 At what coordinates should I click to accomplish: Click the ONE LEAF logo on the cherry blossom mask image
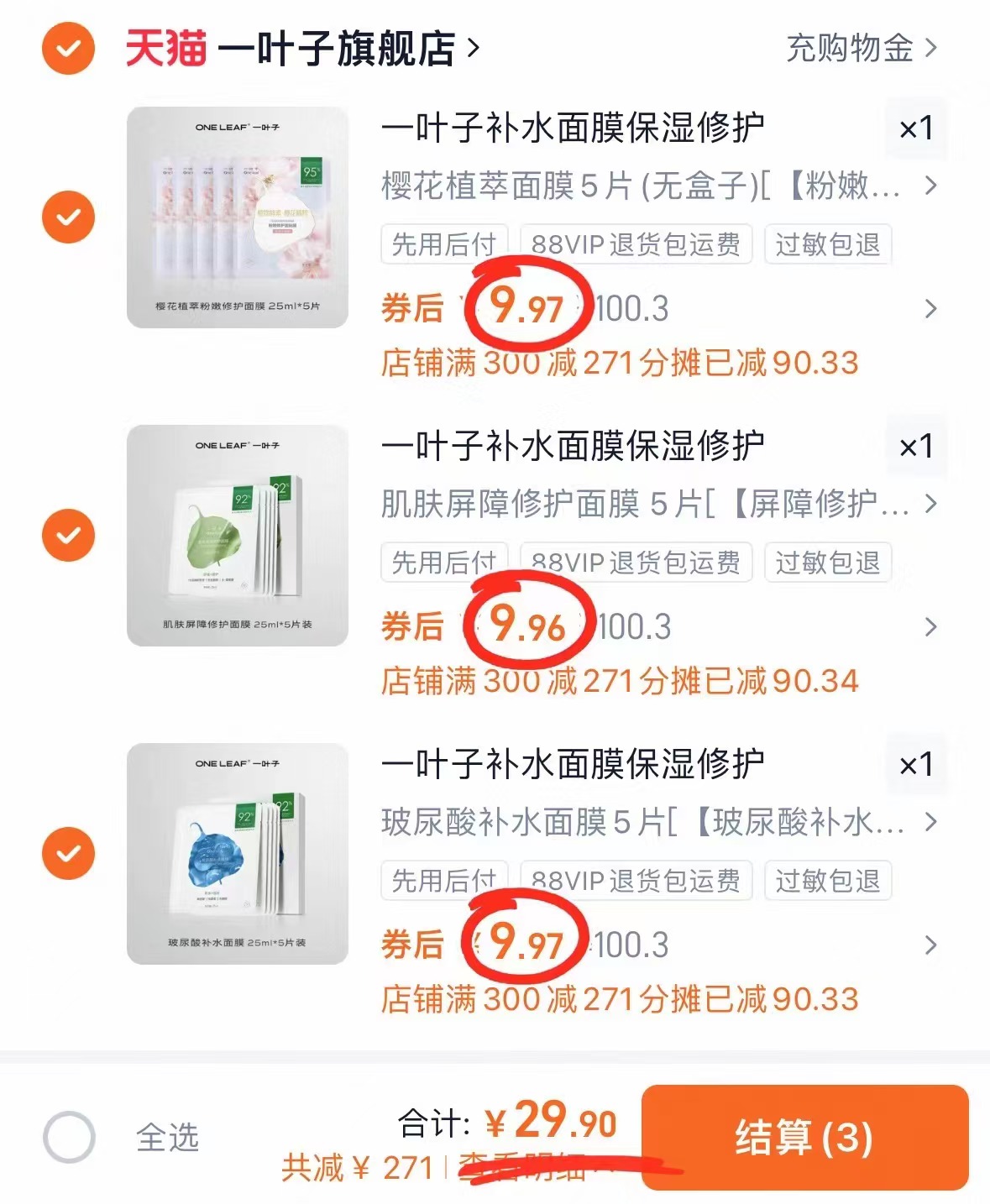[238, 128]
